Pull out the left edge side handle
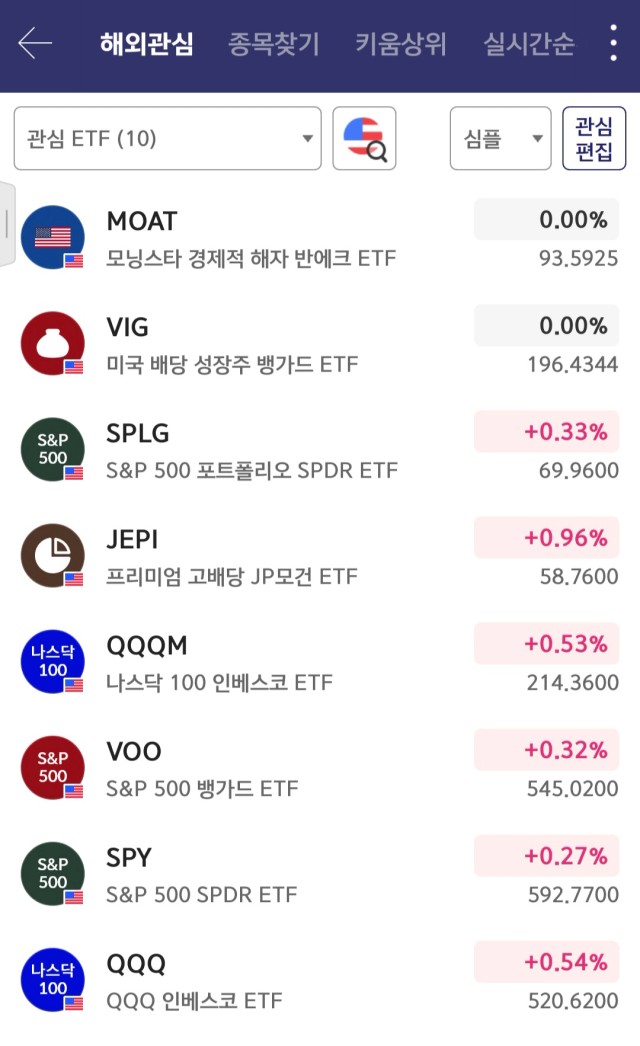The height and width of the screenshot is (1046, 640). pyautogui.click(x=7, y=223)
